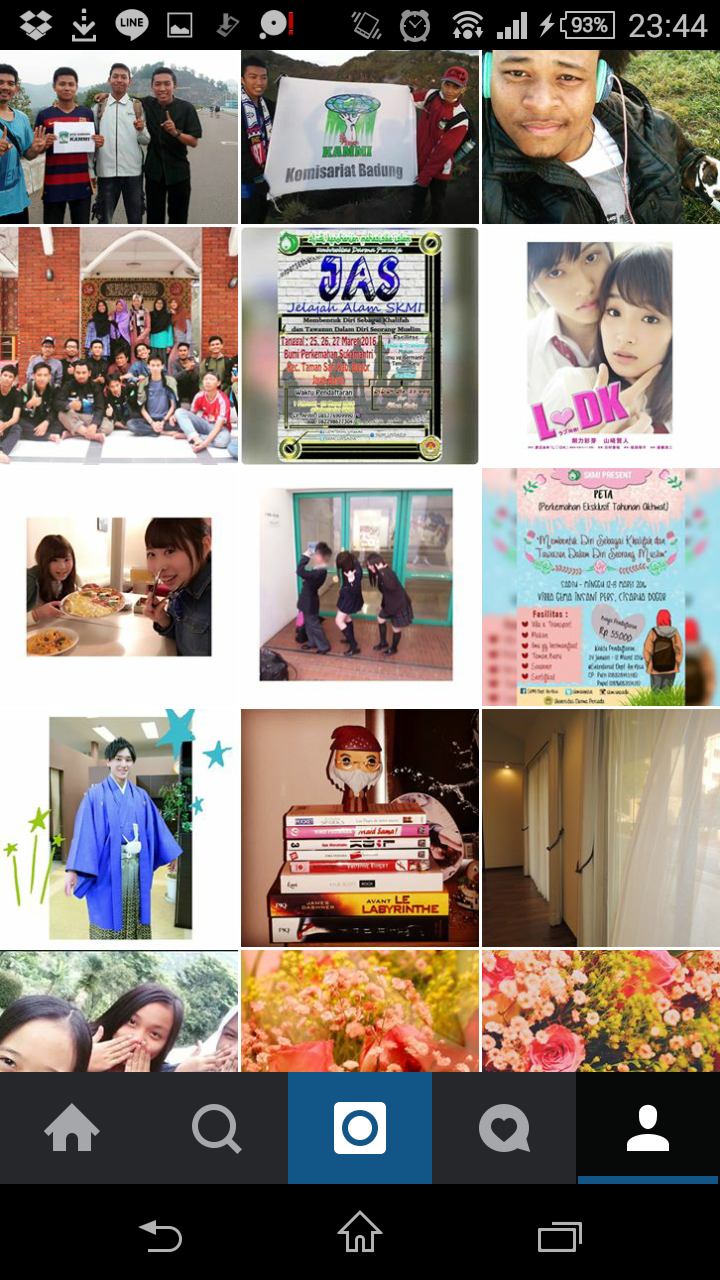View the students posing in hallway photo
Screen dimensions: 720x1280
point(360,587)
